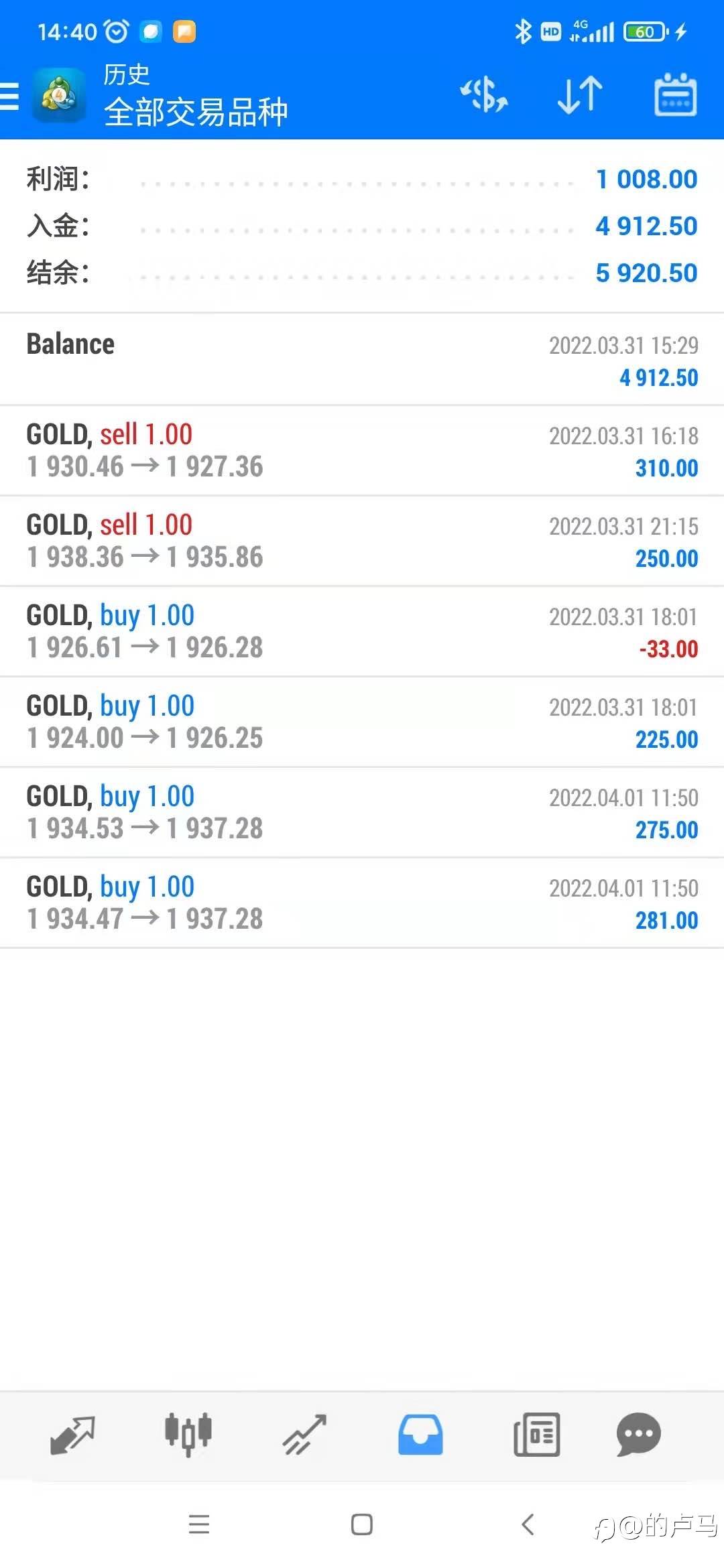Open GOLD sell trade with 250.00 profit
Image resolution: width=724 pixels, height=1568 pixels.
tap(362, 541)
